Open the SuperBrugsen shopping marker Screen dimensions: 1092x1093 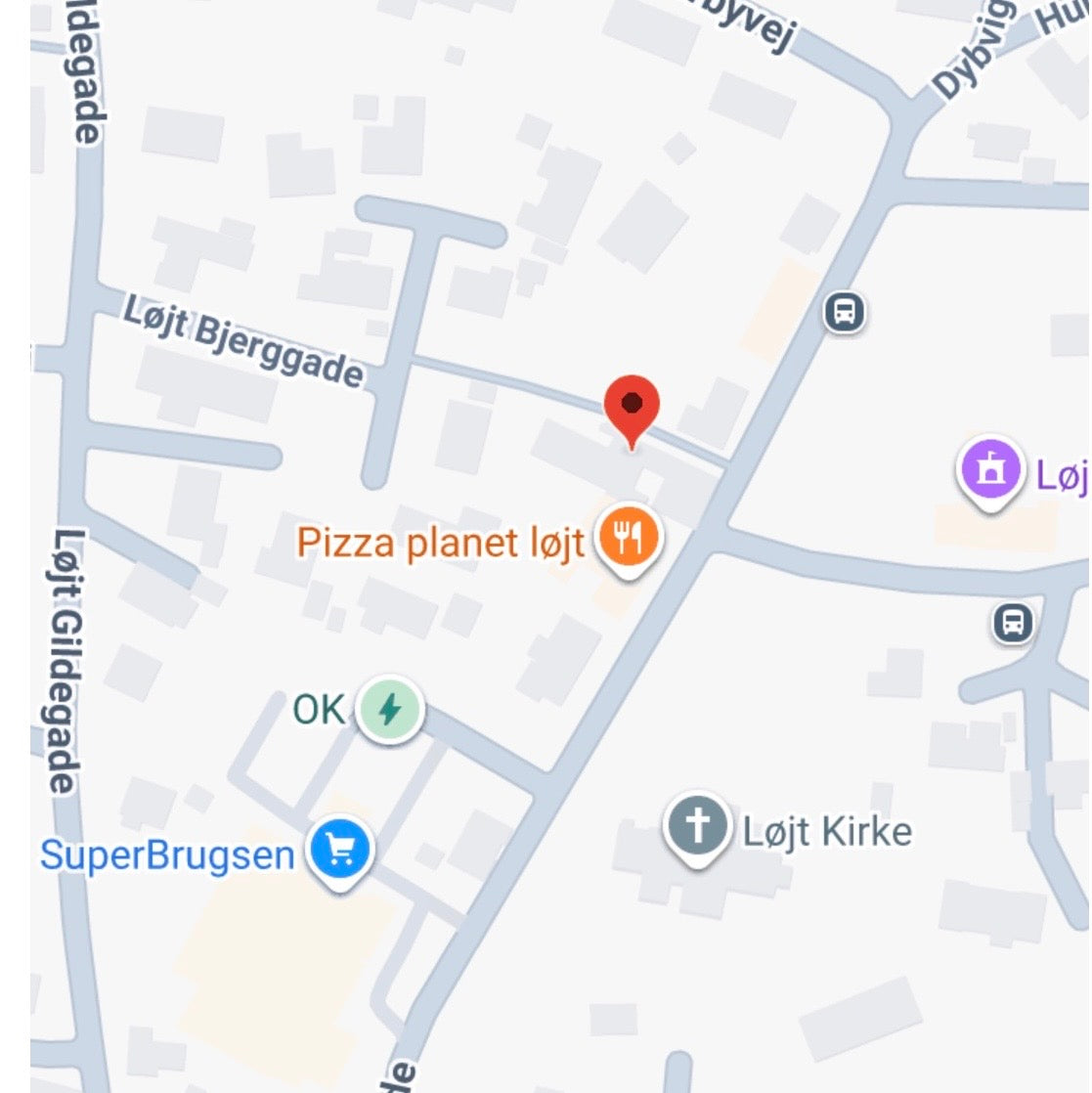pos(340,851)
